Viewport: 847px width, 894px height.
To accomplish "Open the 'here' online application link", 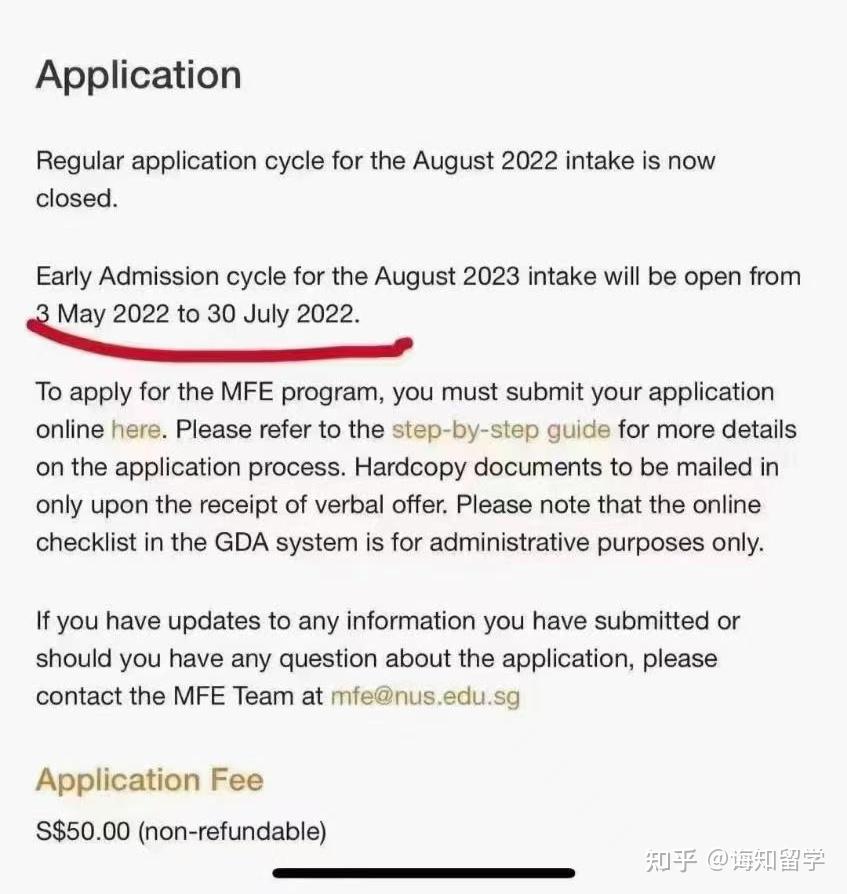I will pyautogui.click(x=135, y=430).
